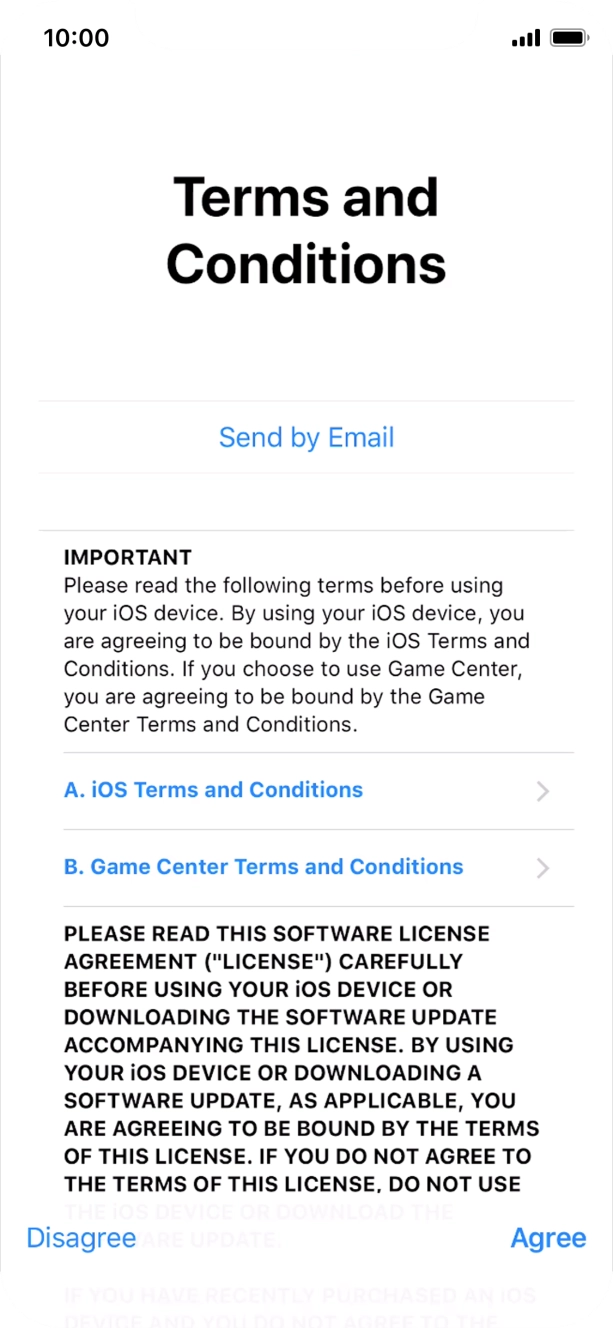Tap Disagree to decline the terms
Image resolution: width=613 pixels, height=1328 pixels.
pos(81,1238)
